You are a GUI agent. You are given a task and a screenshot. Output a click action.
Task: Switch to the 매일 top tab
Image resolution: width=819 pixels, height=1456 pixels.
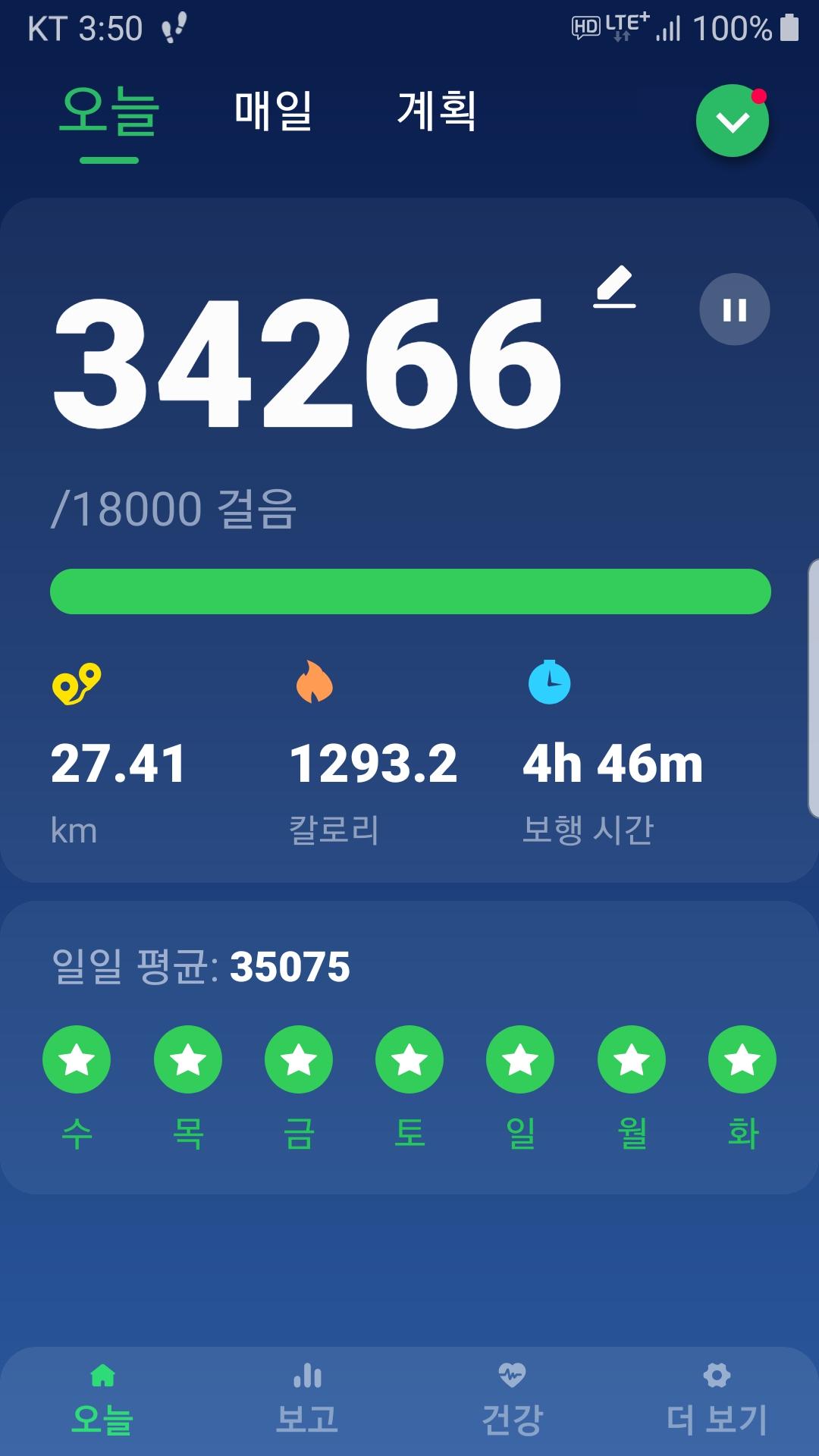coord(273,111)
